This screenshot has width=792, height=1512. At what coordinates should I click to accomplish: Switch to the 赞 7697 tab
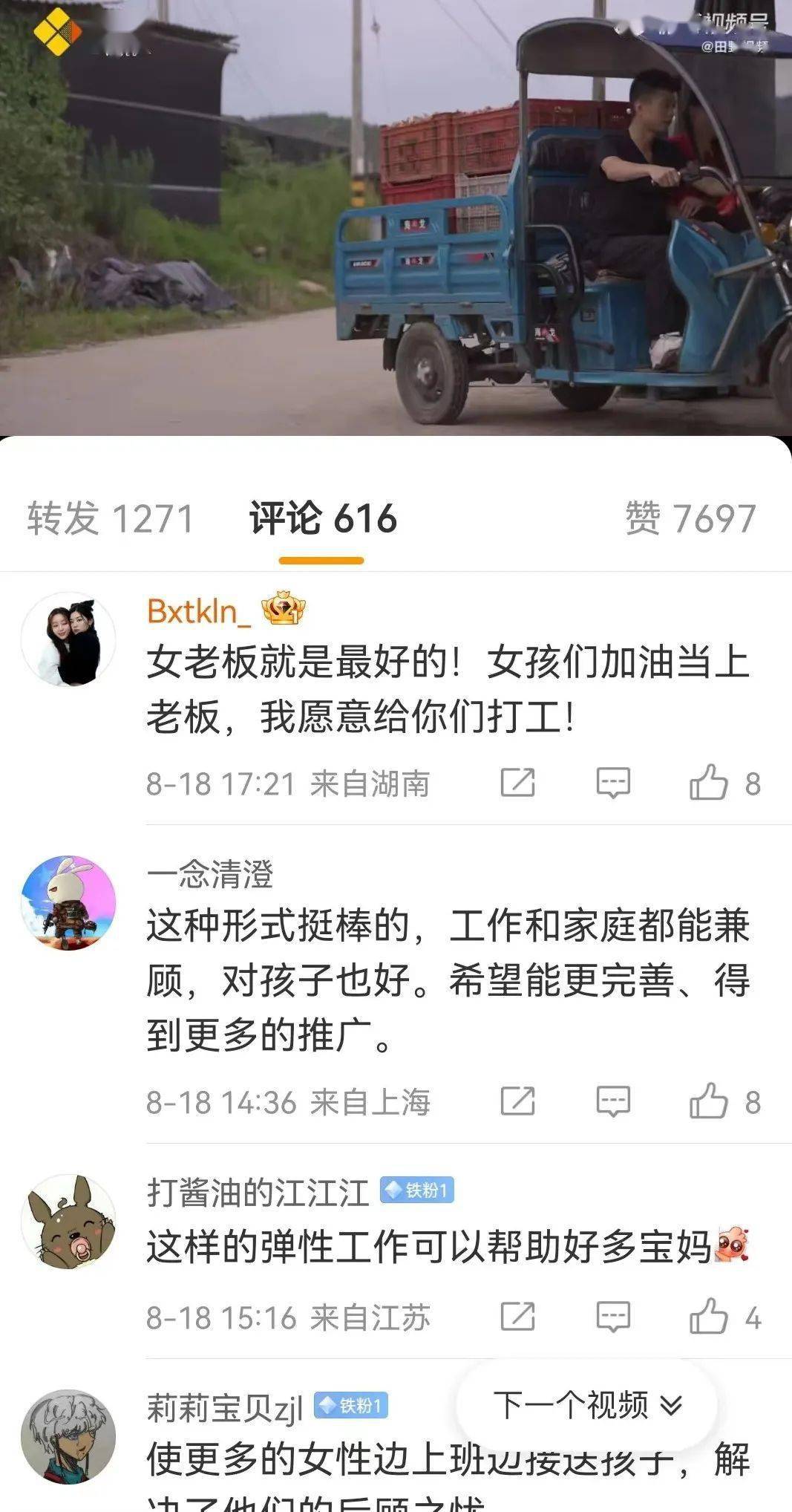coord(690,518)
